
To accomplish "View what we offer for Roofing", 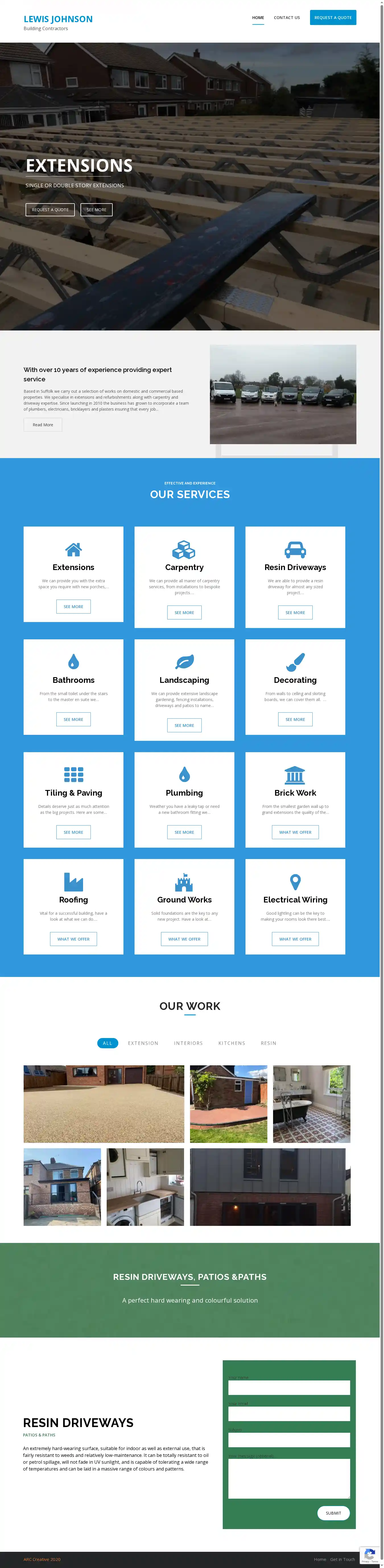I will tap(73, 939).
